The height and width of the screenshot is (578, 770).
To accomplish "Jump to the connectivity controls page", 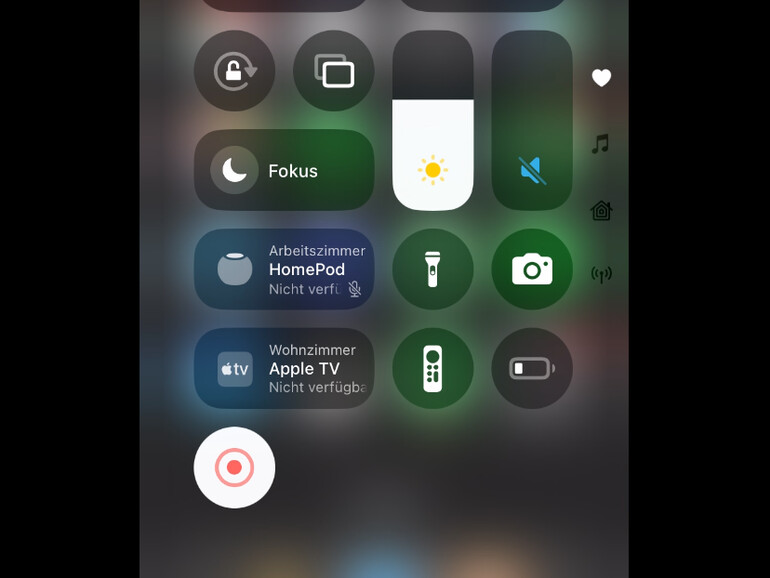I will pos(601,274).
